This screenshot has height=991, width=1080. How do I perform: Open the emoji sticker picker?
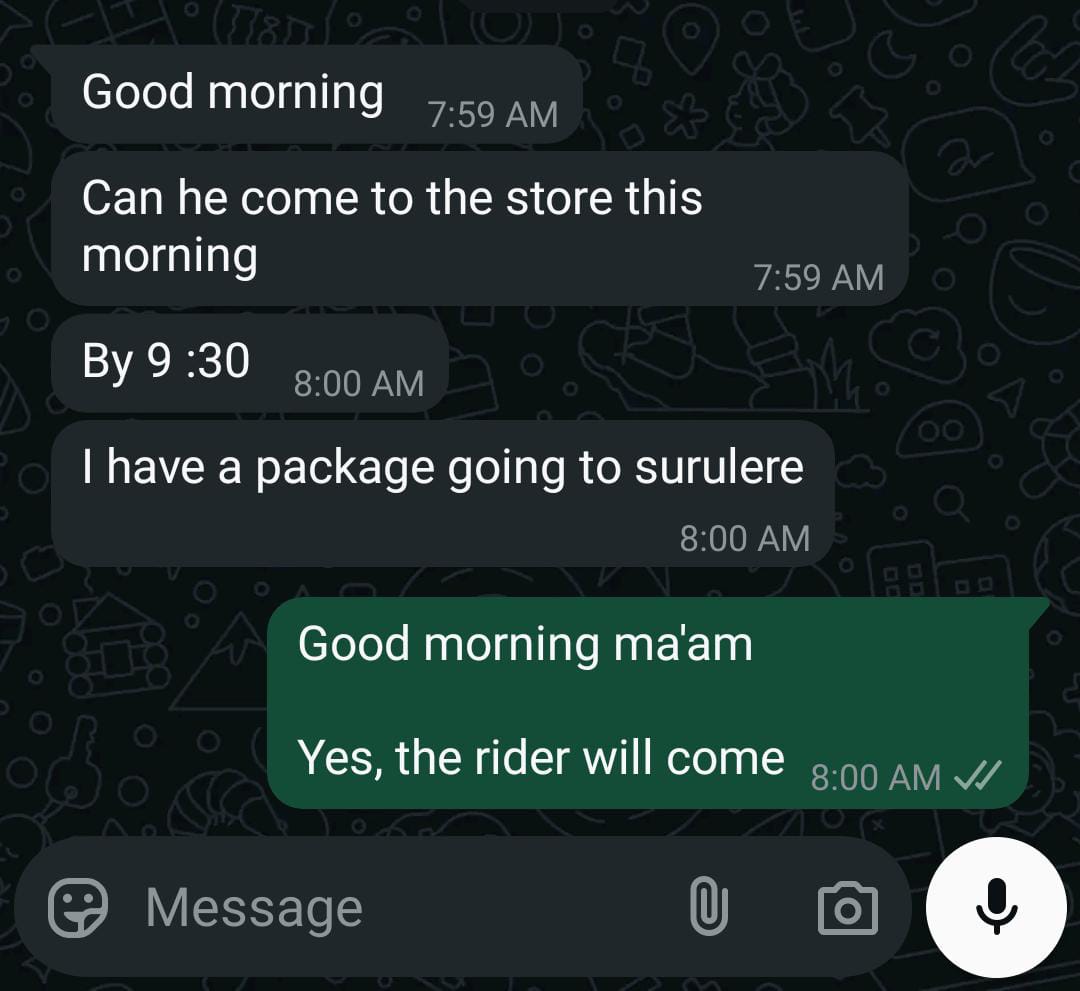point(78,908)
